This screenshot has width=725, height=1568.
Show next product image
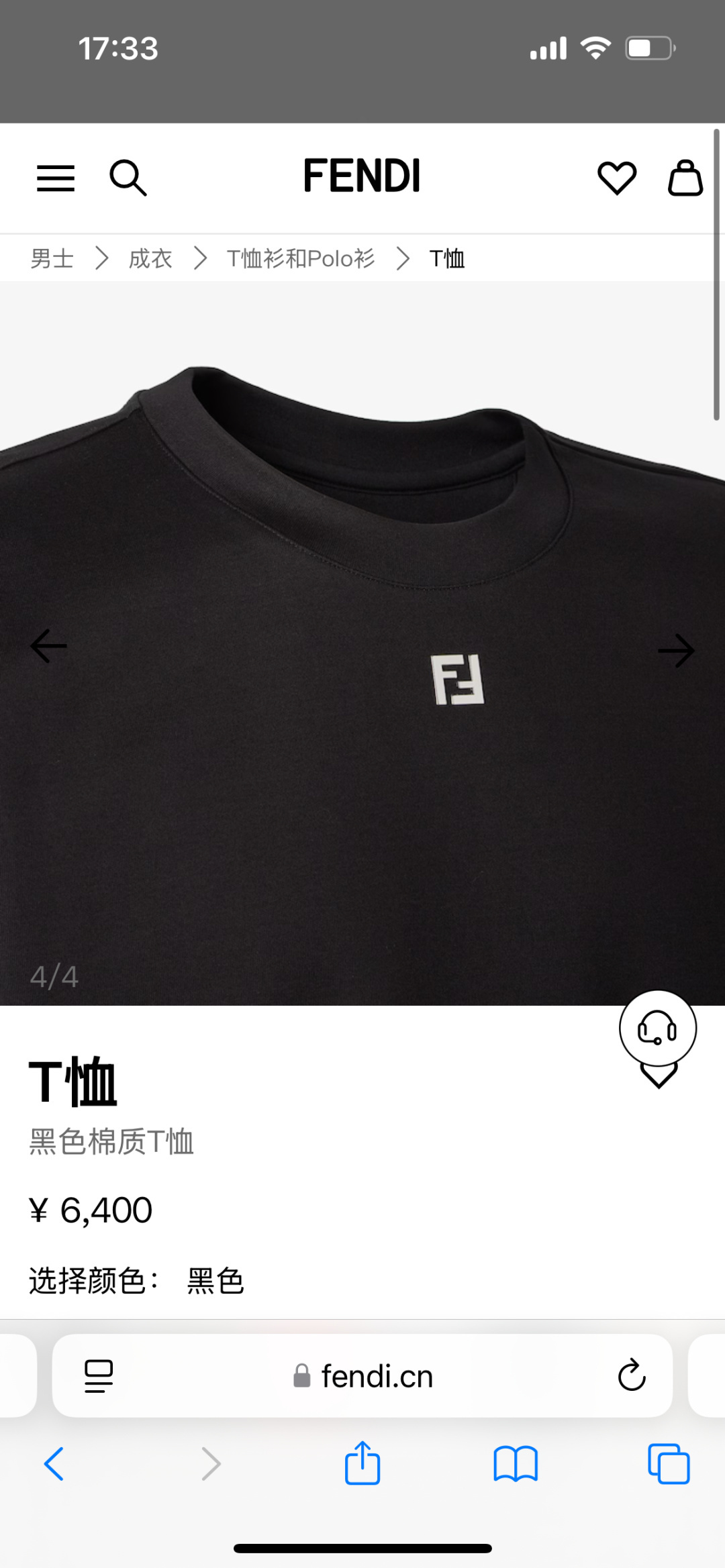pyautogui.click(x=676, y=651)
